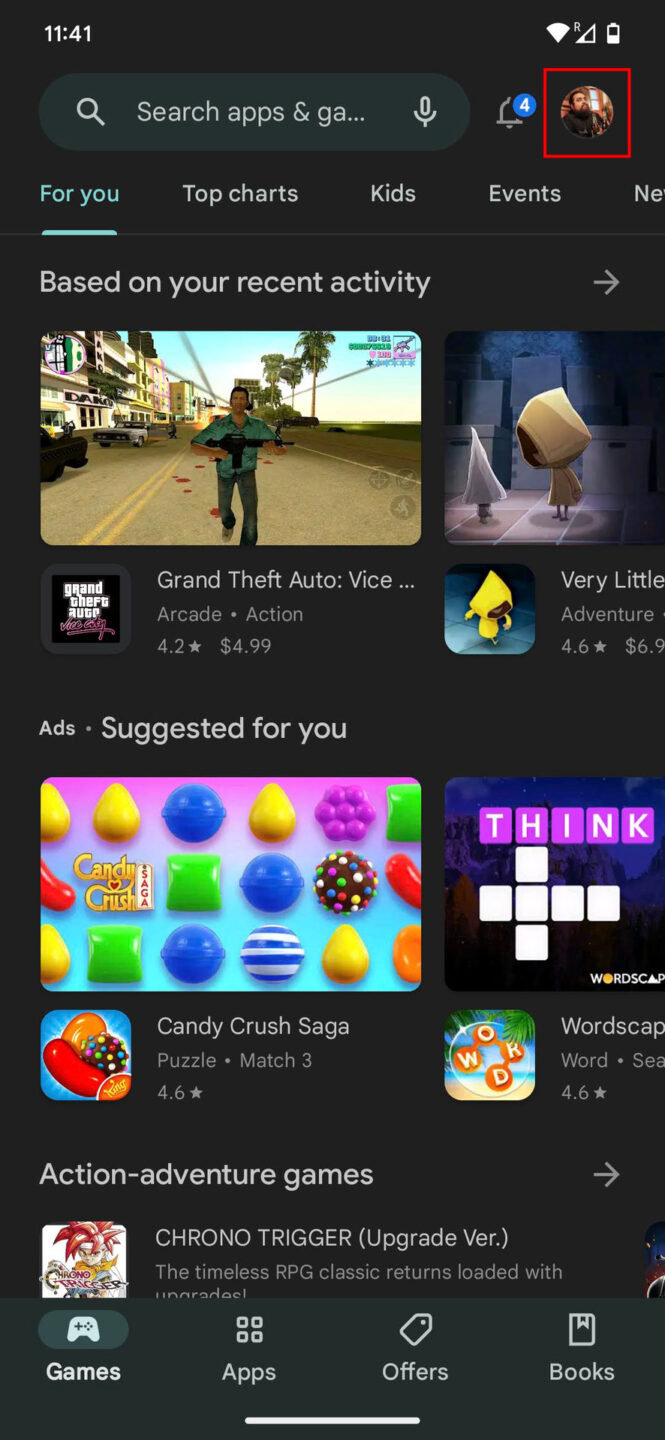Viewport: 665px width, 1440px height.
Task: Expand Based on your recent activity arrow
Action: (606, 283)
